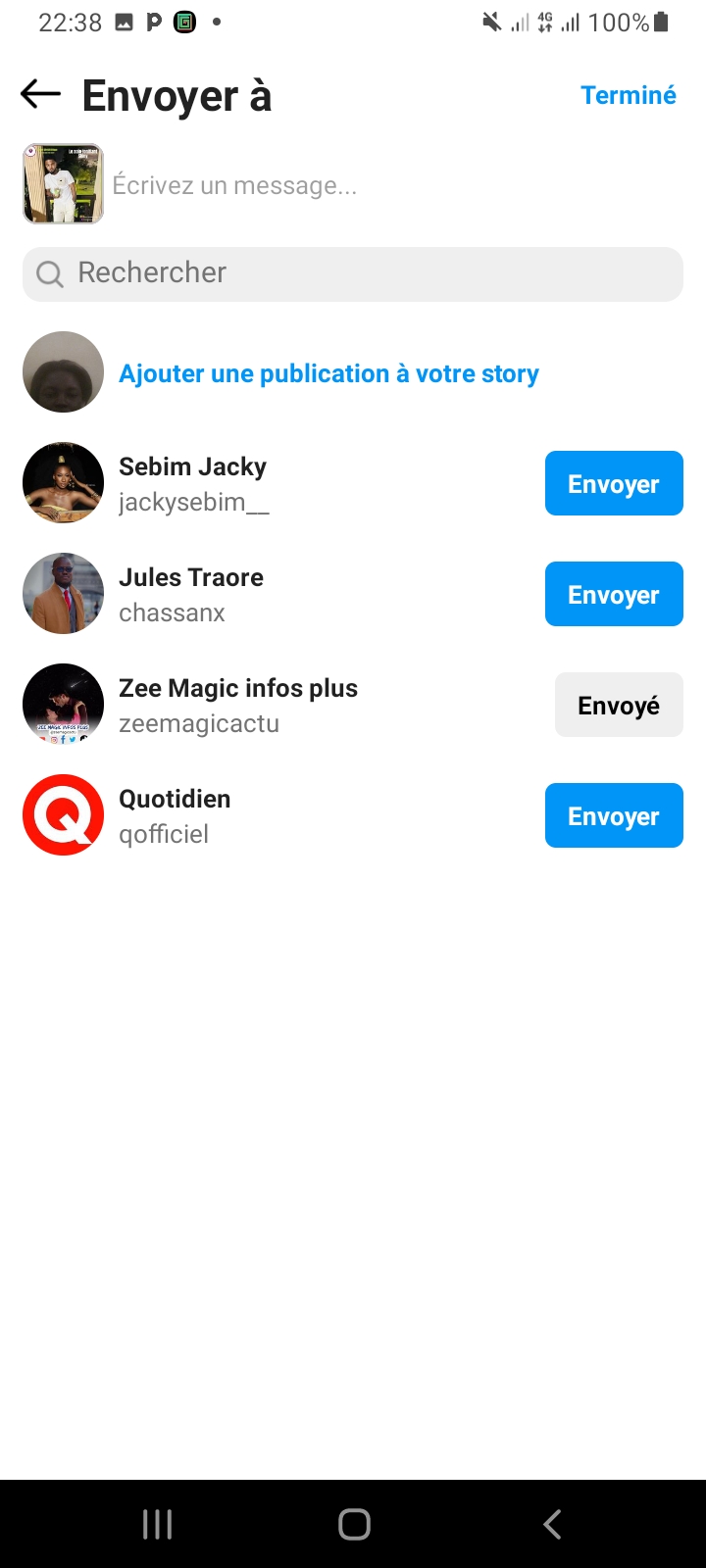Return to the home screen
Screen dimensions: 706x1568
354,1524
